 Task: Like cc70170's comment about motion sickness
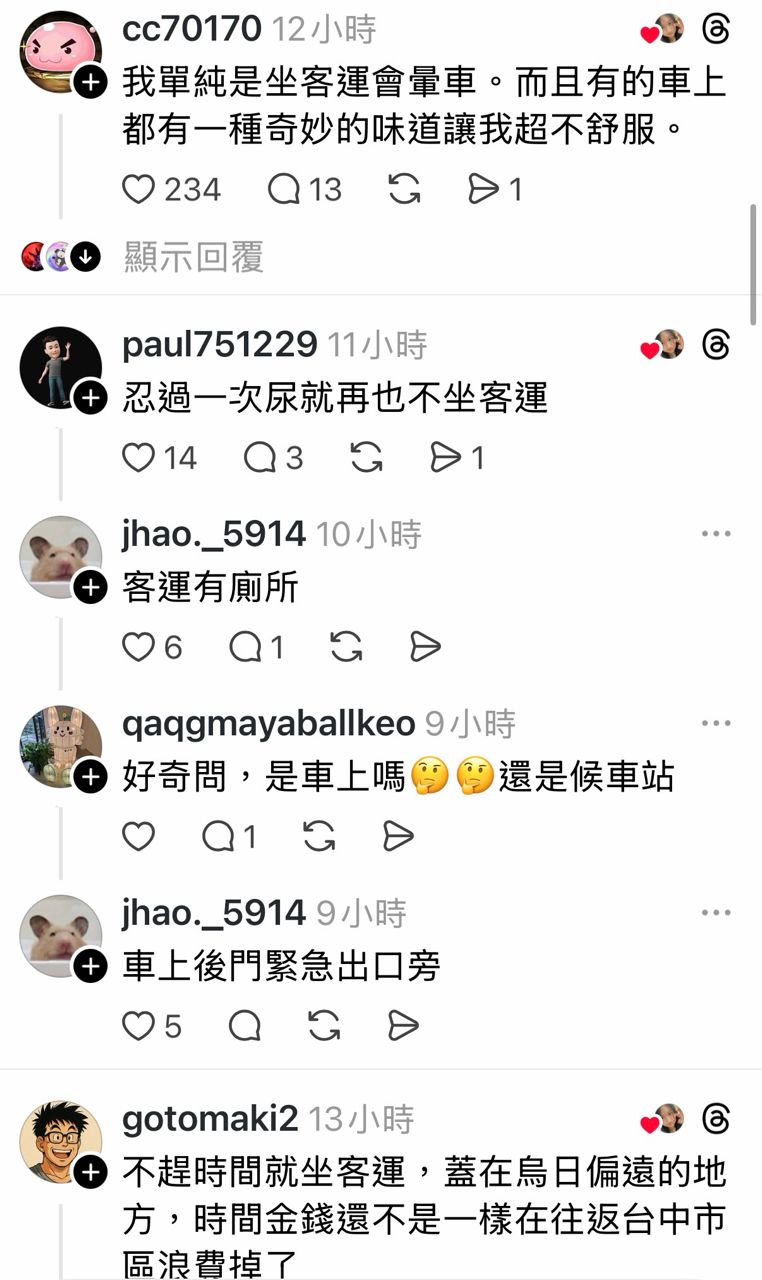point(139,189)
